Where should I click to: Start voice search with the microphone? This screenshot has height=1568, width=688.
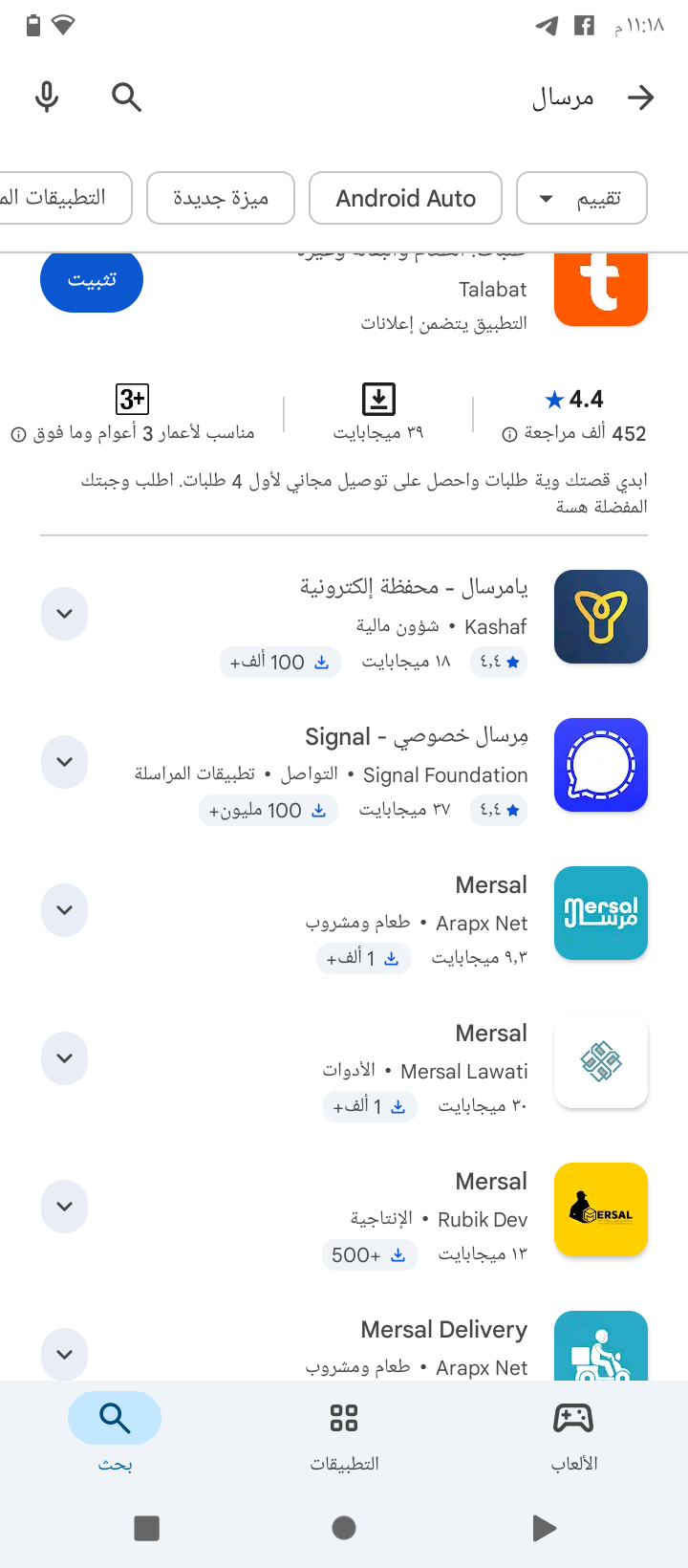point(47,98)
